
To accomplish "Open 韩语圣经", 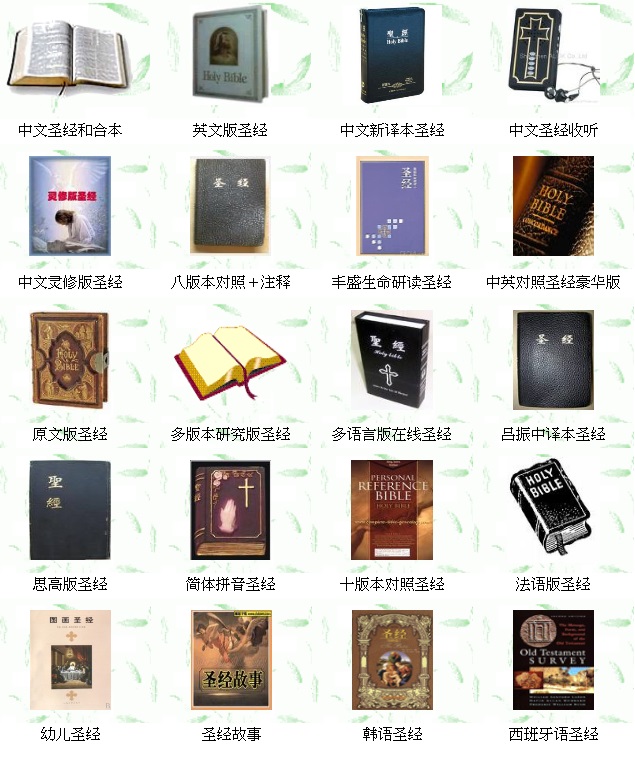I will (x=392, y=660).
